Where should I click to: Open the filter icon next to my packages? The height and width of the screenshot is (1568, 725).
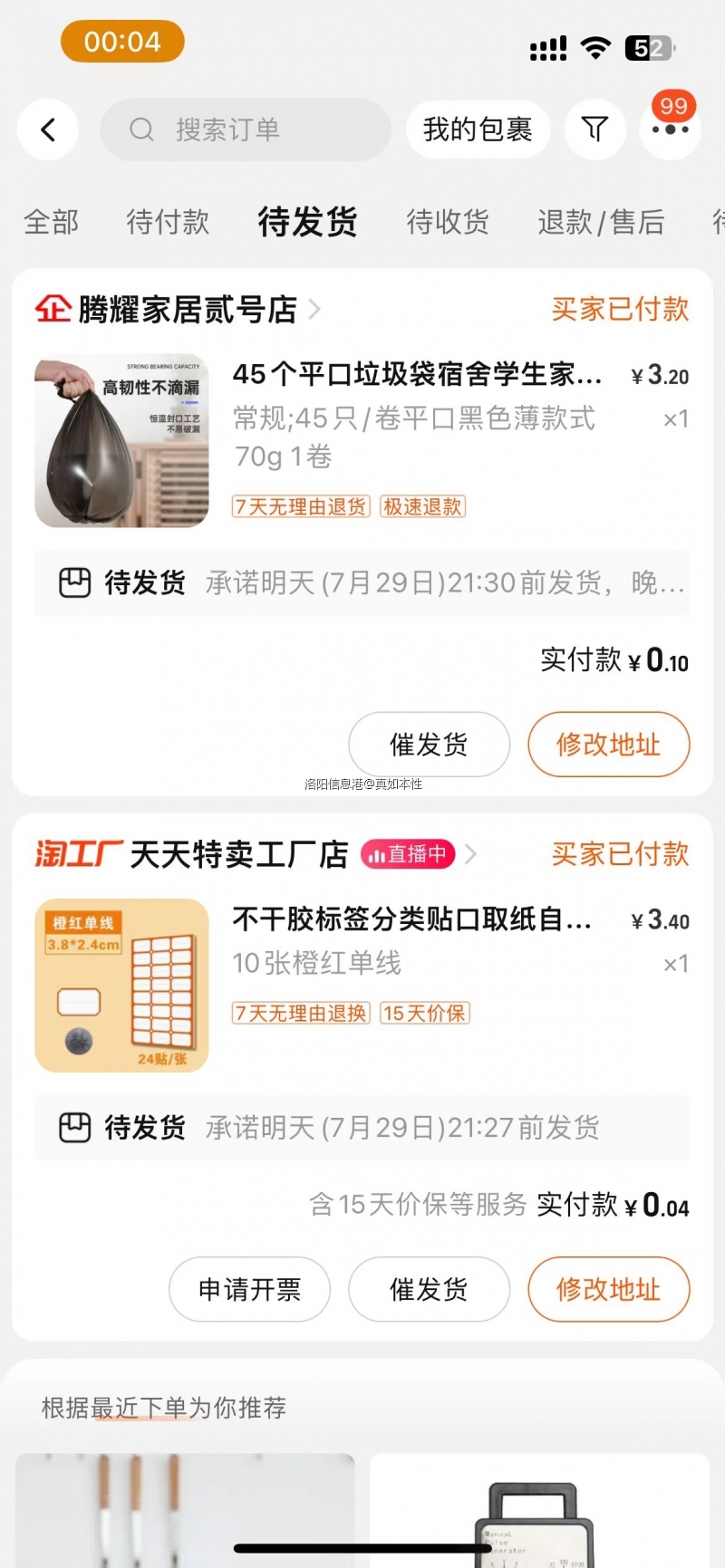click(594, 130)
